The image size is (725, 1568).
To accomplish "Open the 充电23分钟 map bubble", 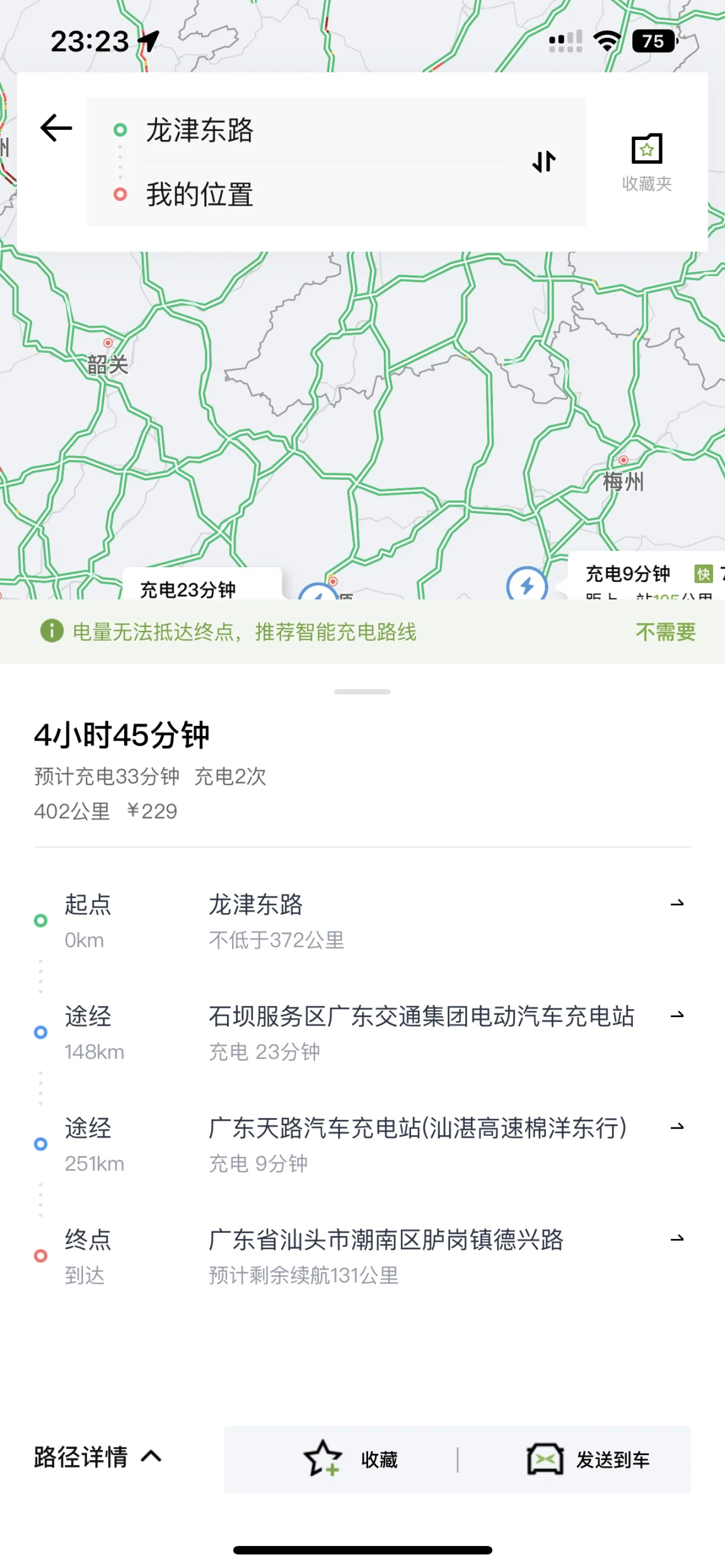I will tap(202, 584).
